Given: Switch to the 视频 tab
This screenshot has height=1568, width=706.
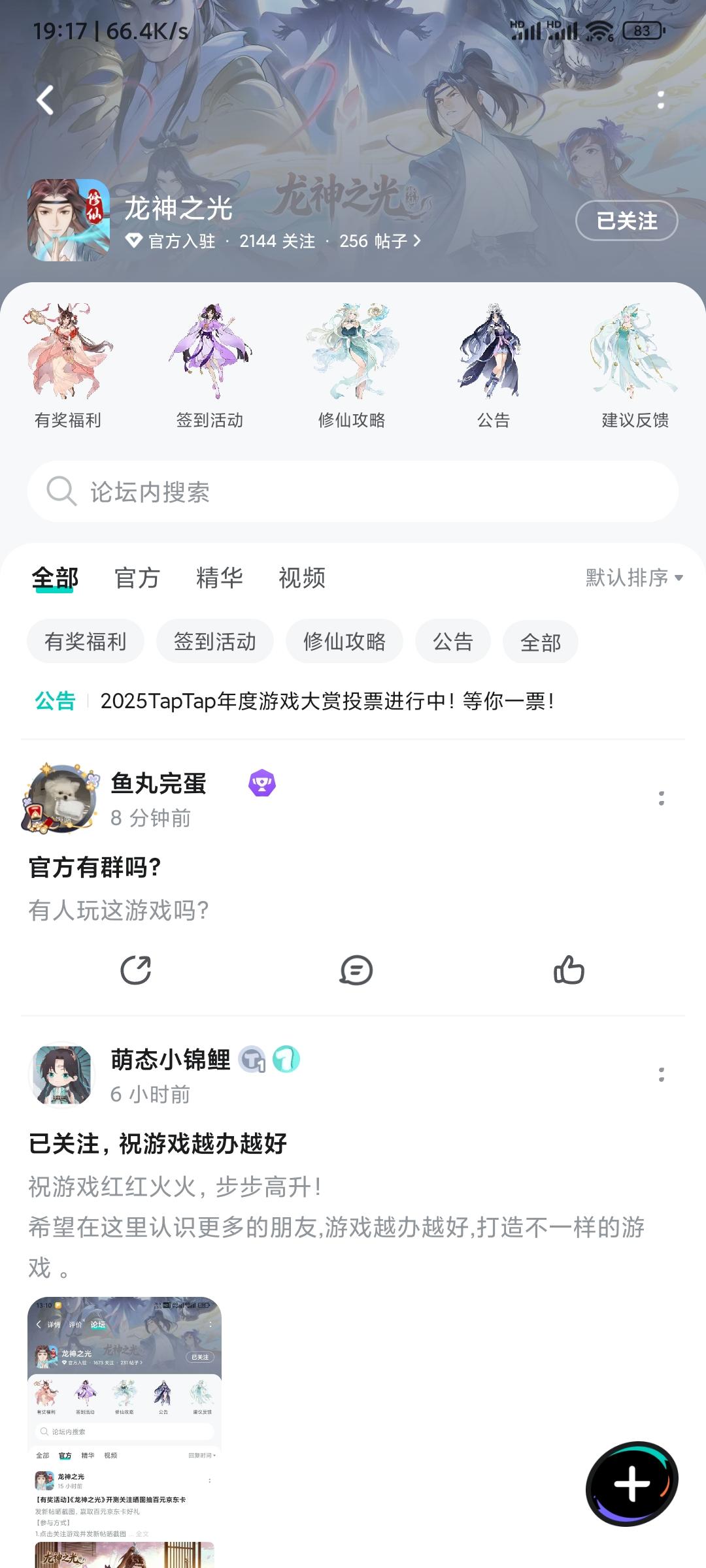Looking at the screenshot, I should (302, 578).
